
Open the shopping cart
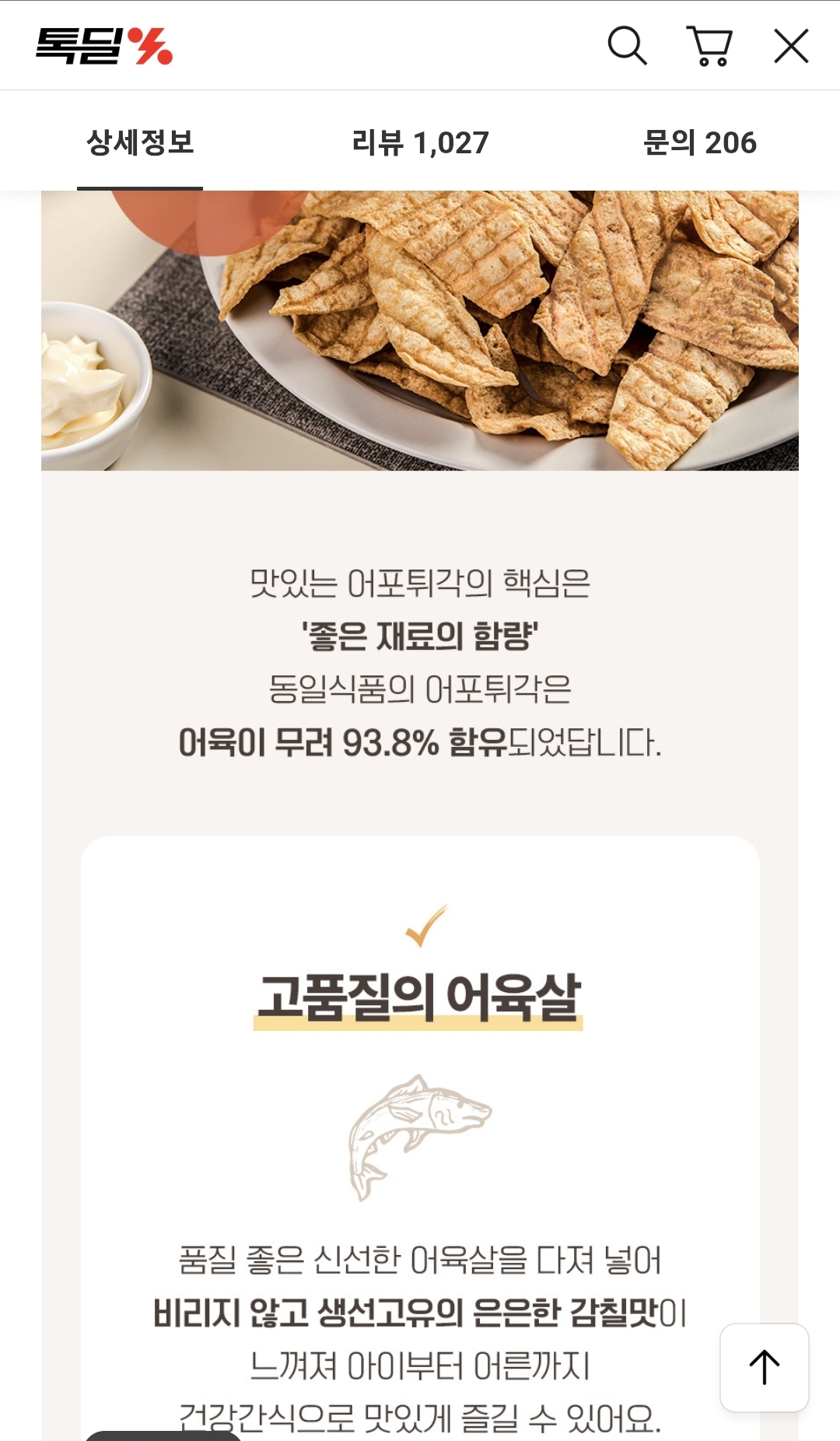[x=709, y=46]
